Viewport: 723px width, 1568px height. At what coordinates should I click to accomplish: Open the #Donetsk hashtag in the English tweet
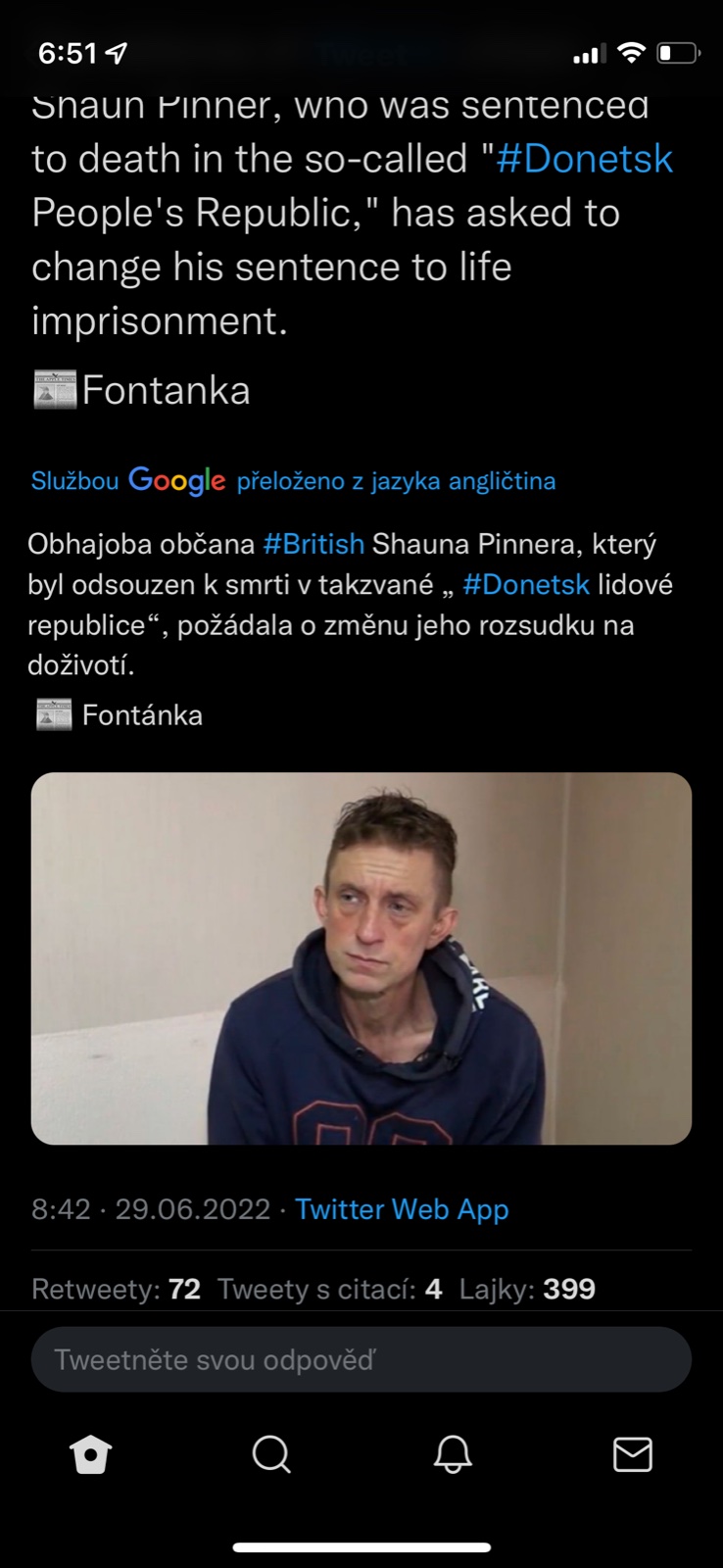point(585,159)
